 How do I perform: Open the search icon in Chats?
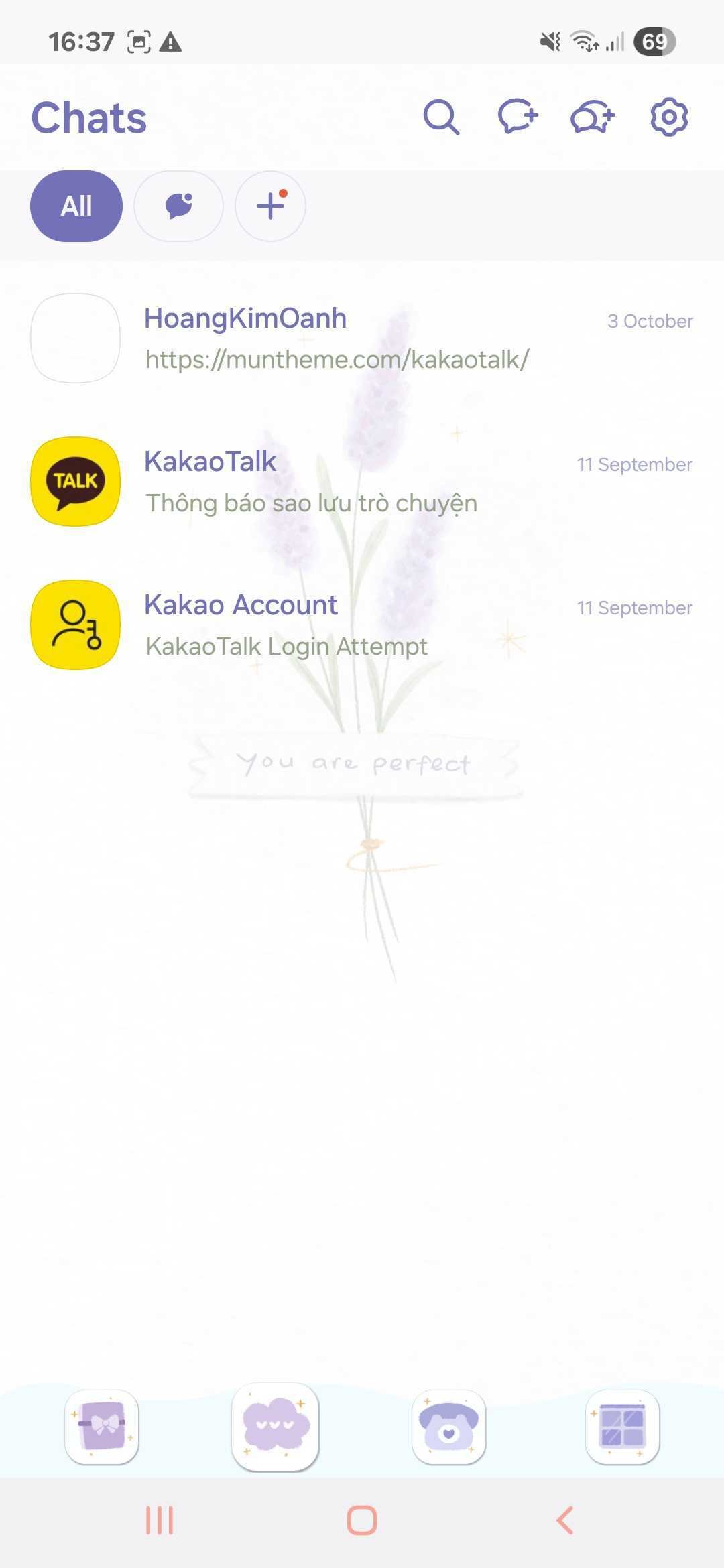[x=441, y=117]
